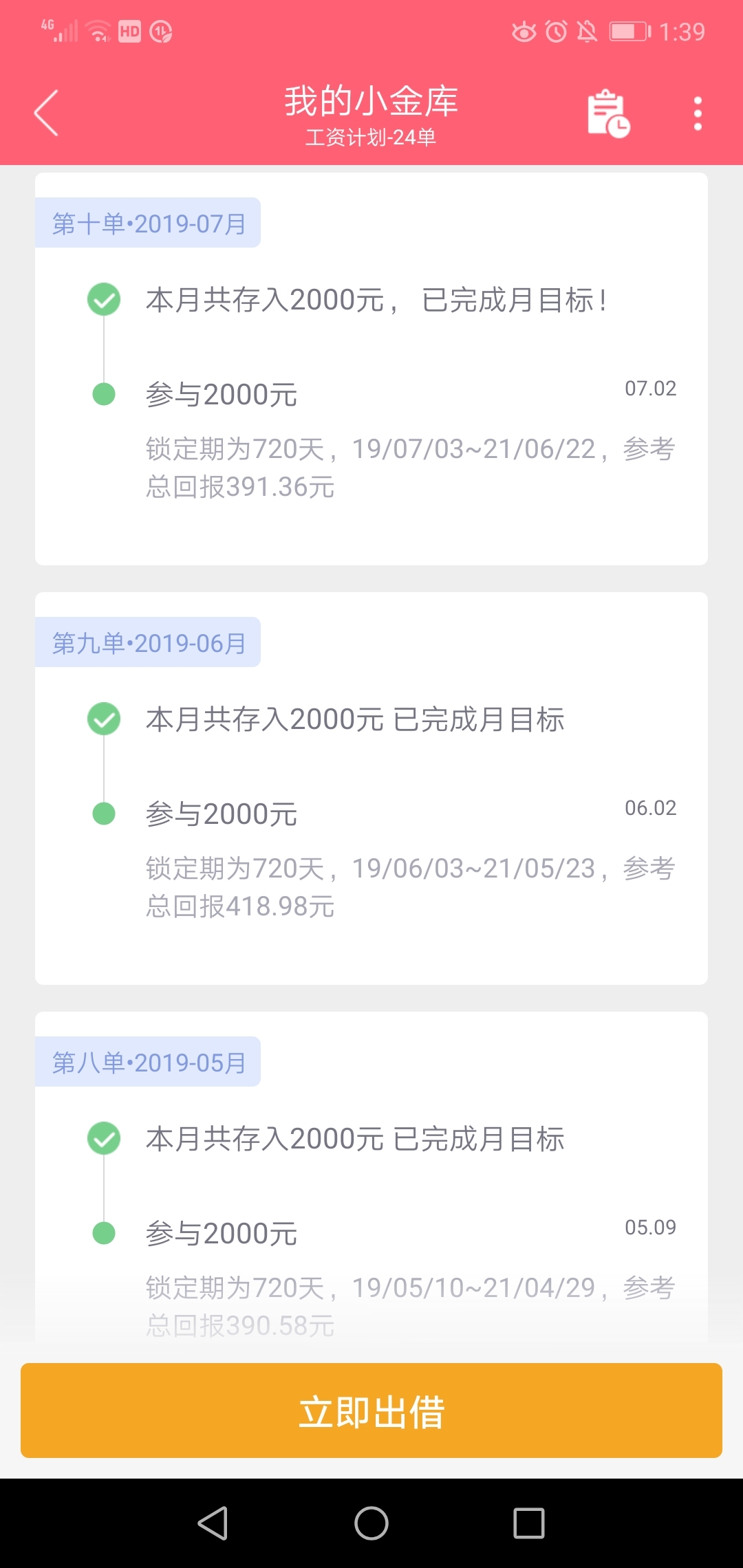Open the 第十单 2019-07月 card
This screenshot has height=1568, width=743.
[371, 369]
